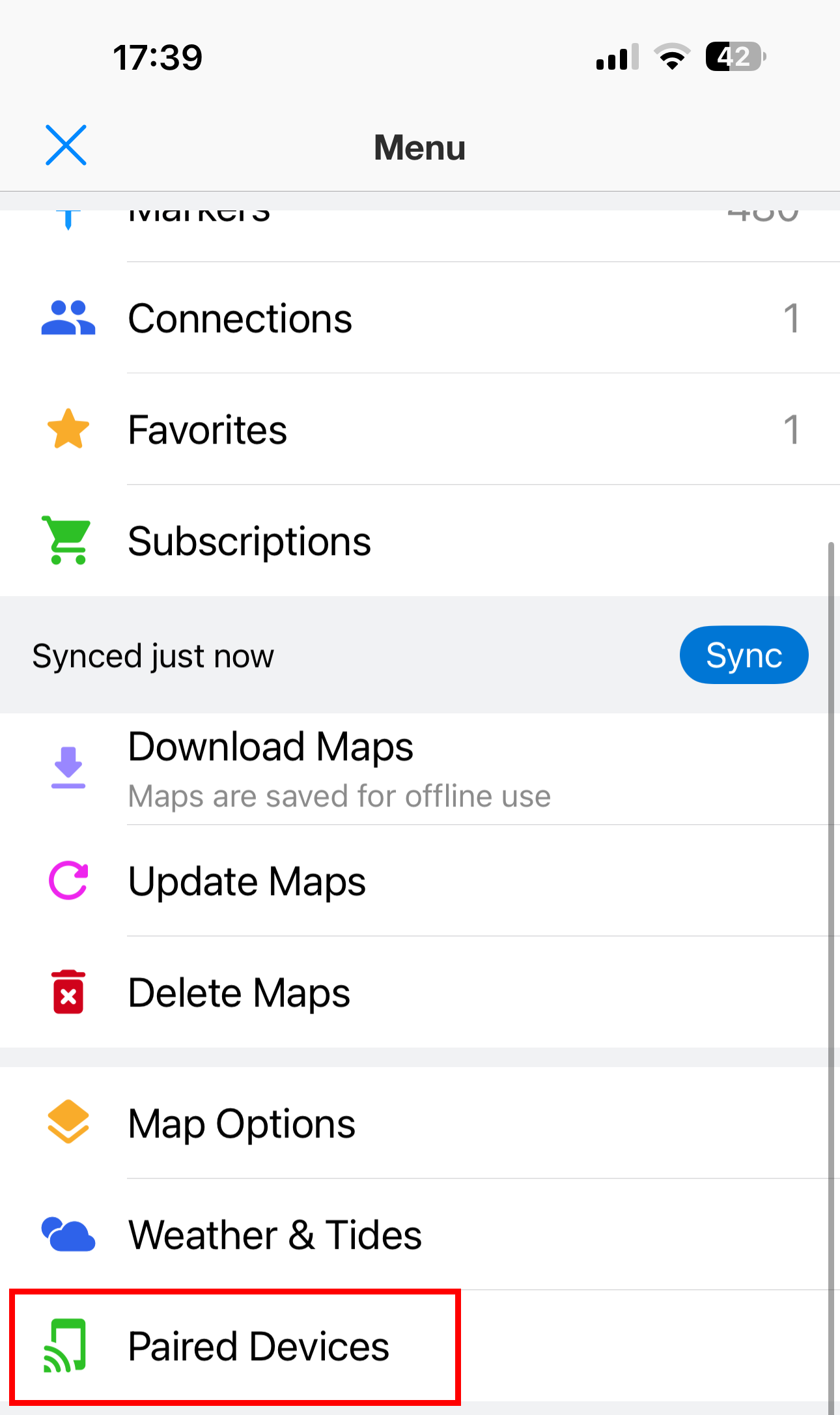The height and width of the screenshot is (1415, 840).
Task: Tap the purple Download Maps icon
Action: click(68, 769)
